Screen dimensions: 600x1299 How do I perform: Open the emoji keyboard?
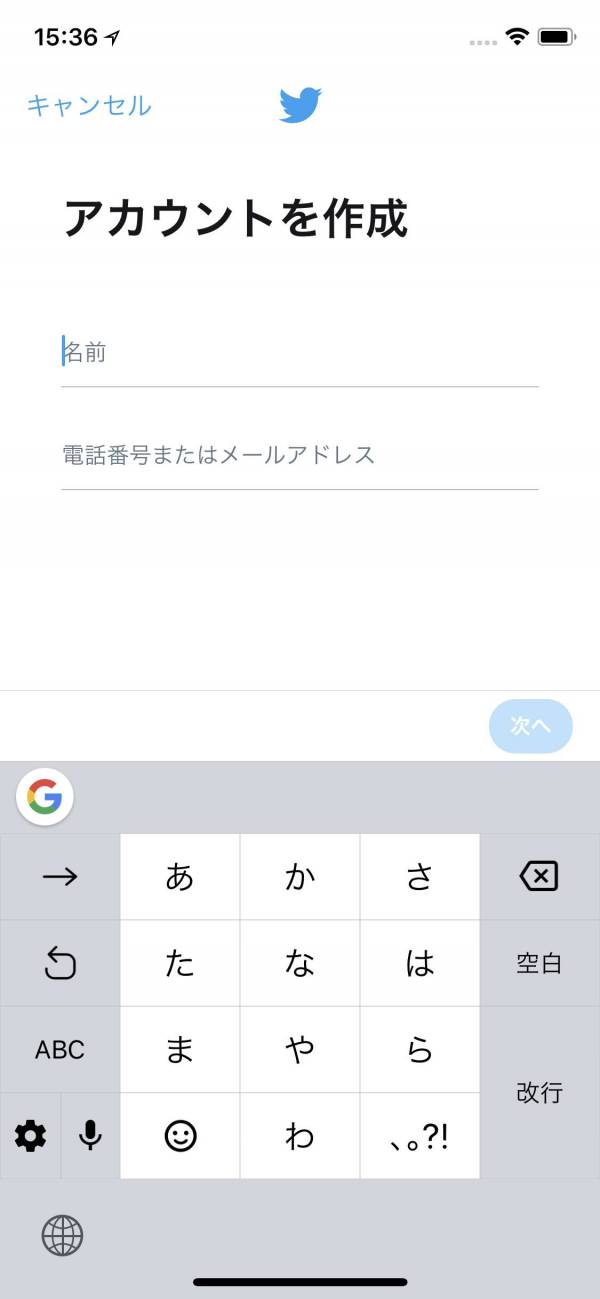tap(180, 1136)
